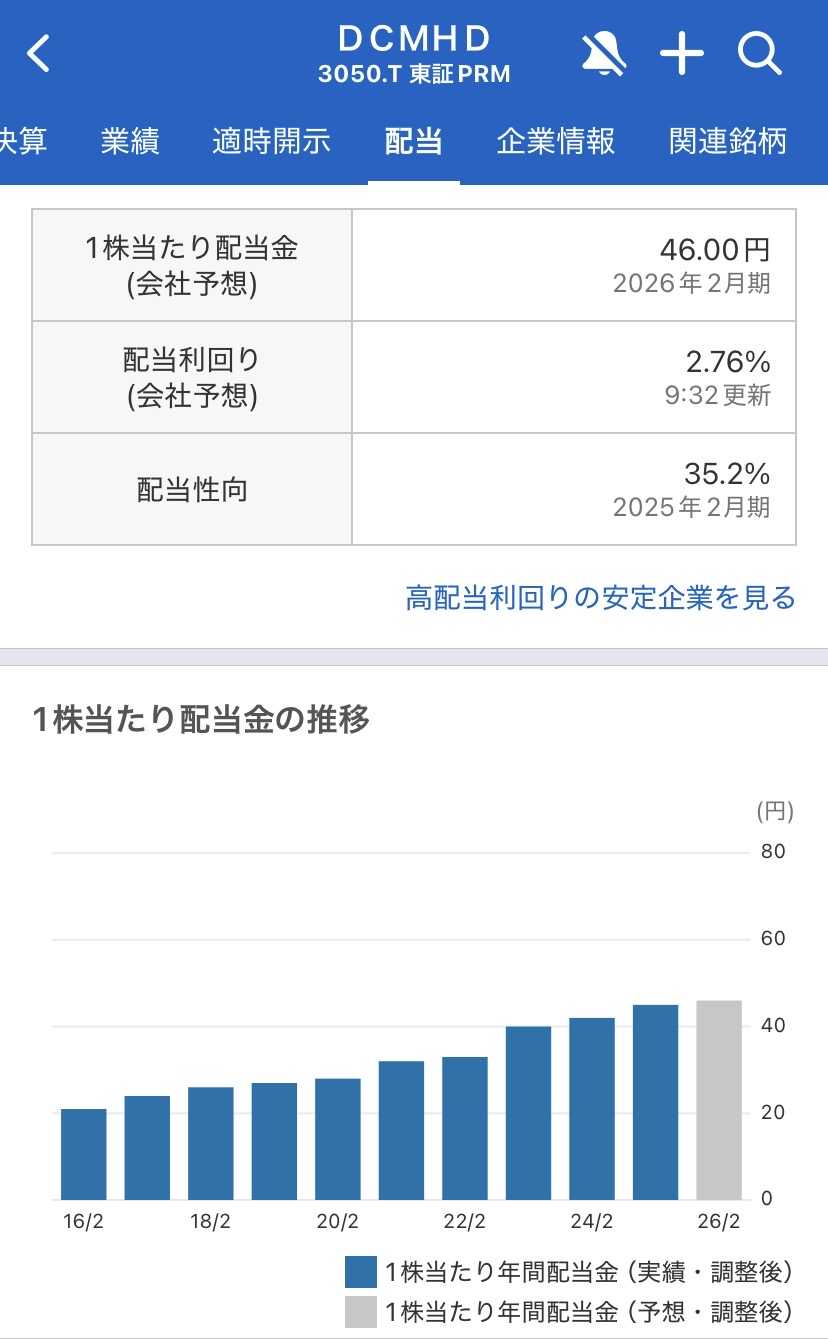The image size is (828, 1339).
Task: Open stock search magnifier
Action: [759, 54]
